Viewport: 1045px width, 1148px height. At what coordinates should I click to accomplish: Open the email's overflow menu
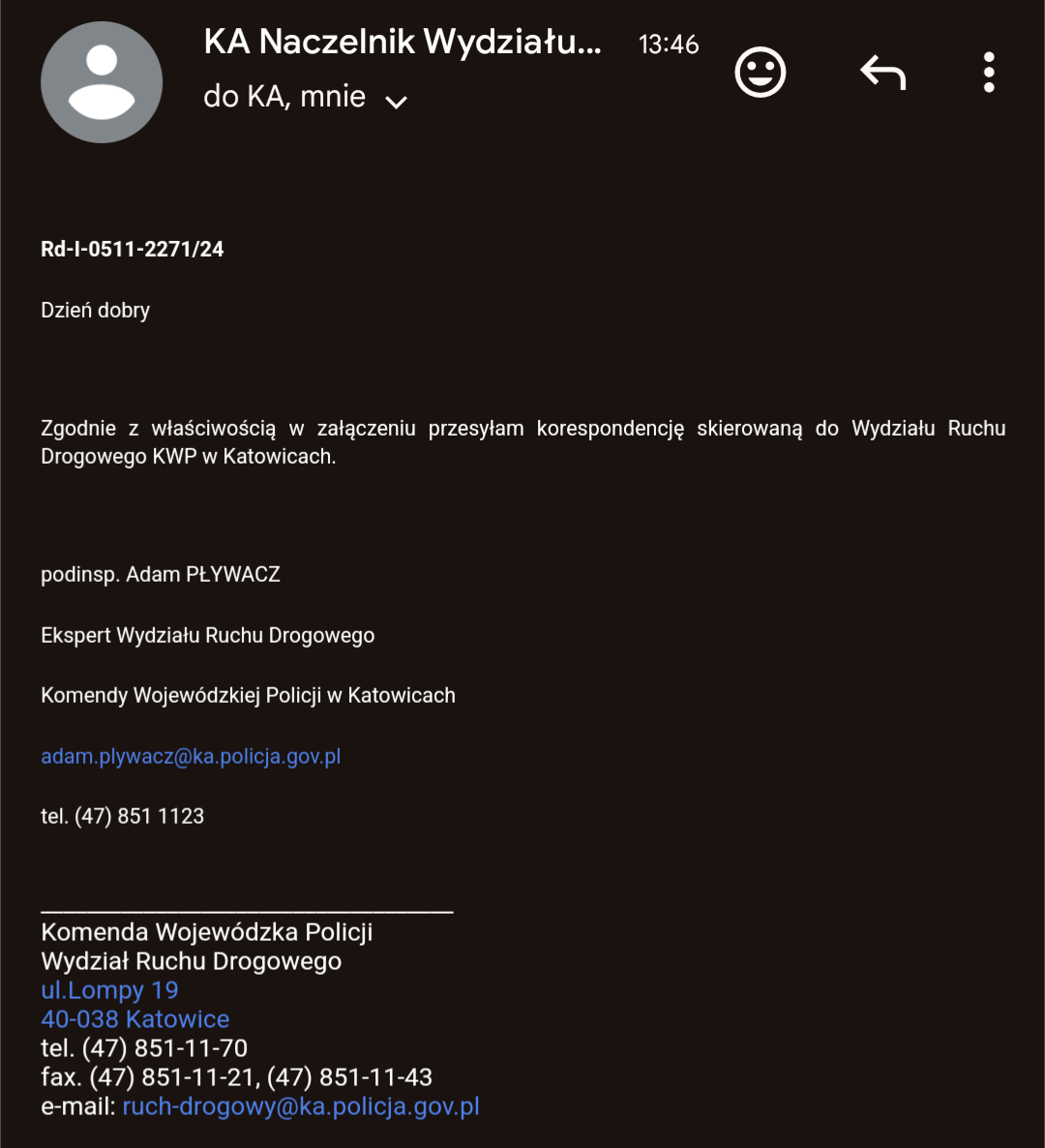(988, 73)
